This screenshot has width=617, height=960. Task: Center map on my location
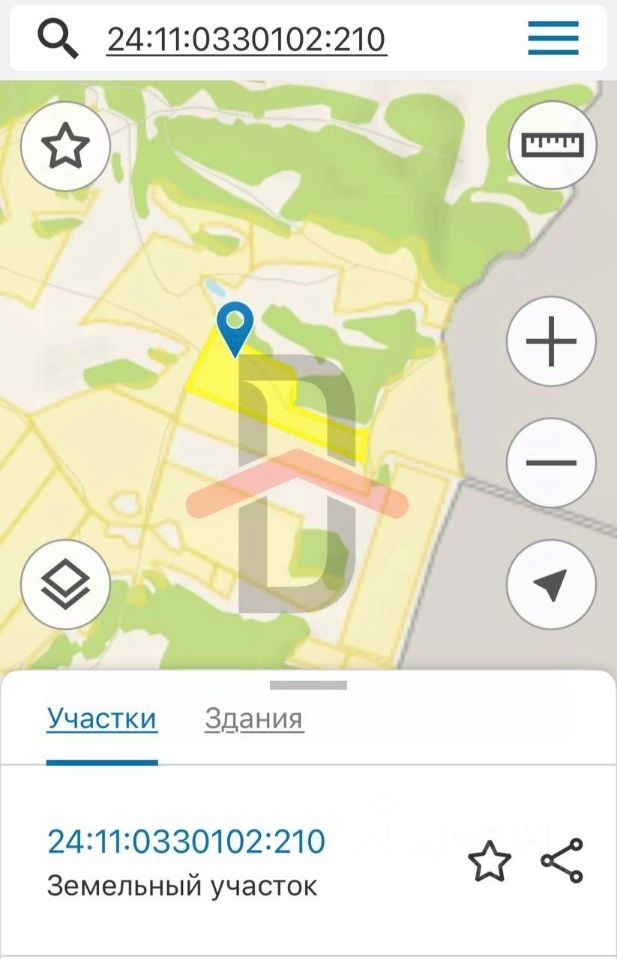click(x=551, y=584)
